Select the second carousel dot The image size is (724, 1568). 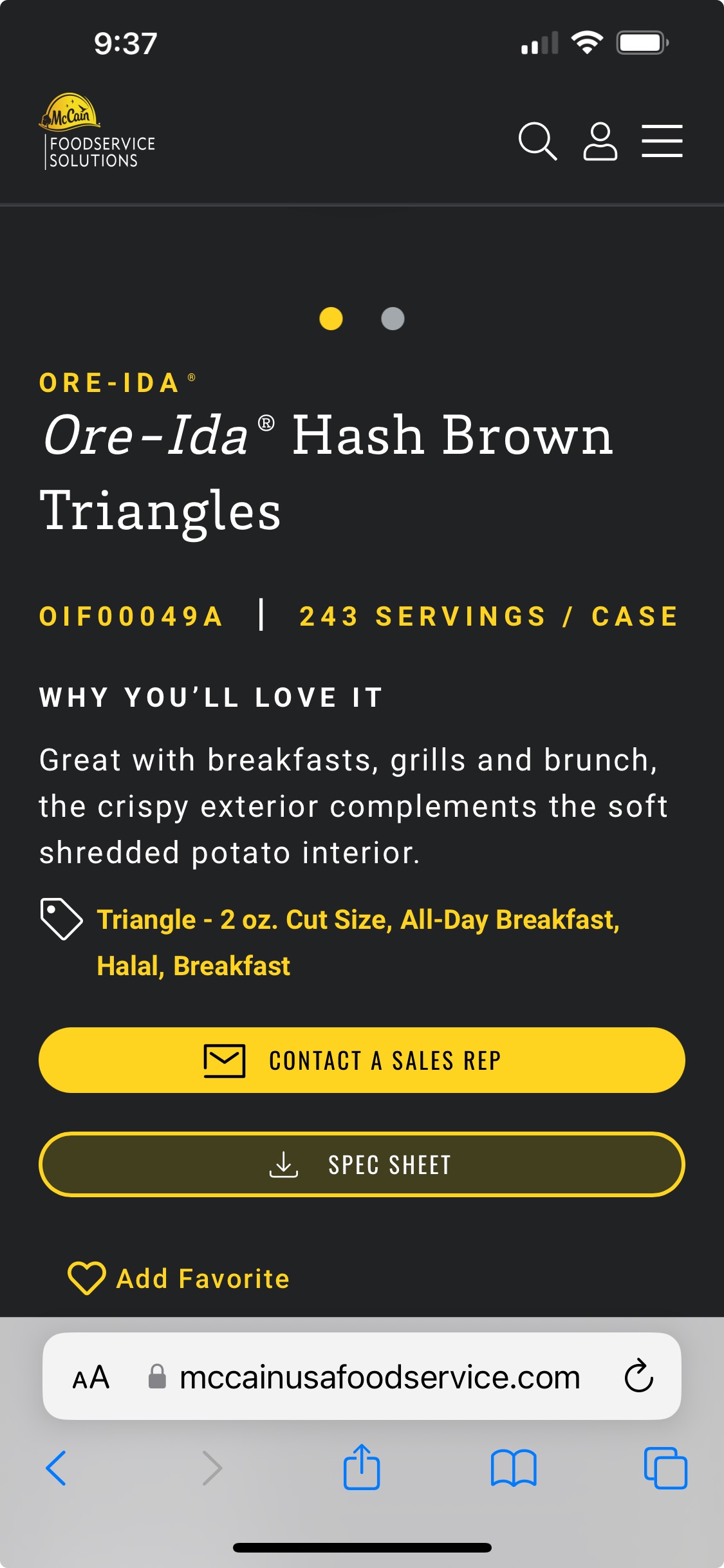(x=393, y=319)
